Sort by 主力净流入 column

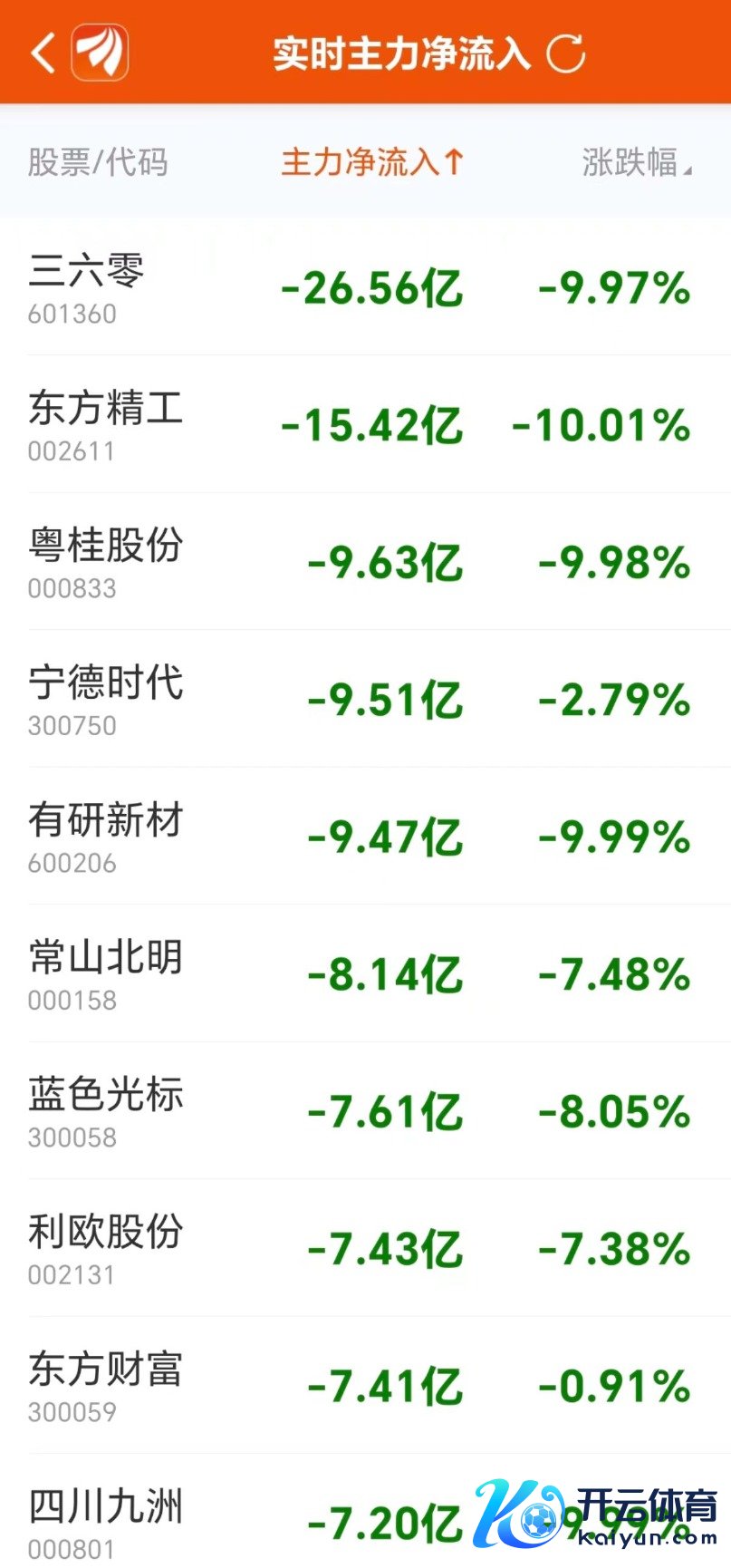click(372, 163)
